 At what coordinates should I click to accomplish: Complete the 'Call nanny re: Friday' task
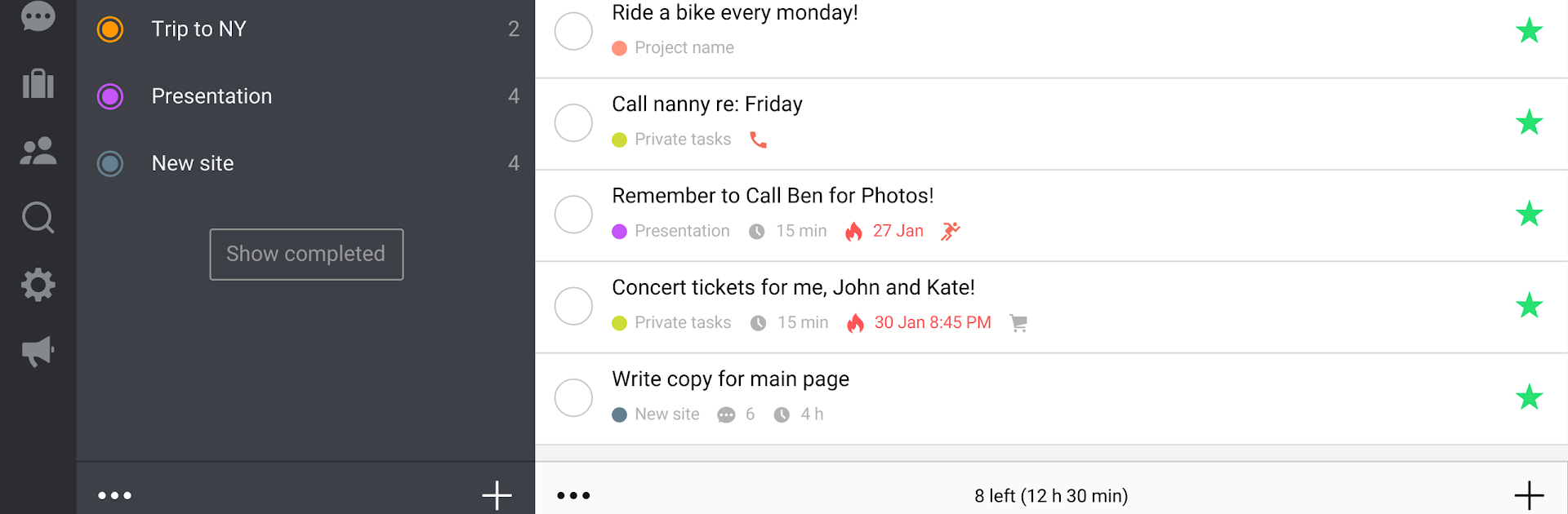click(573, 122)
